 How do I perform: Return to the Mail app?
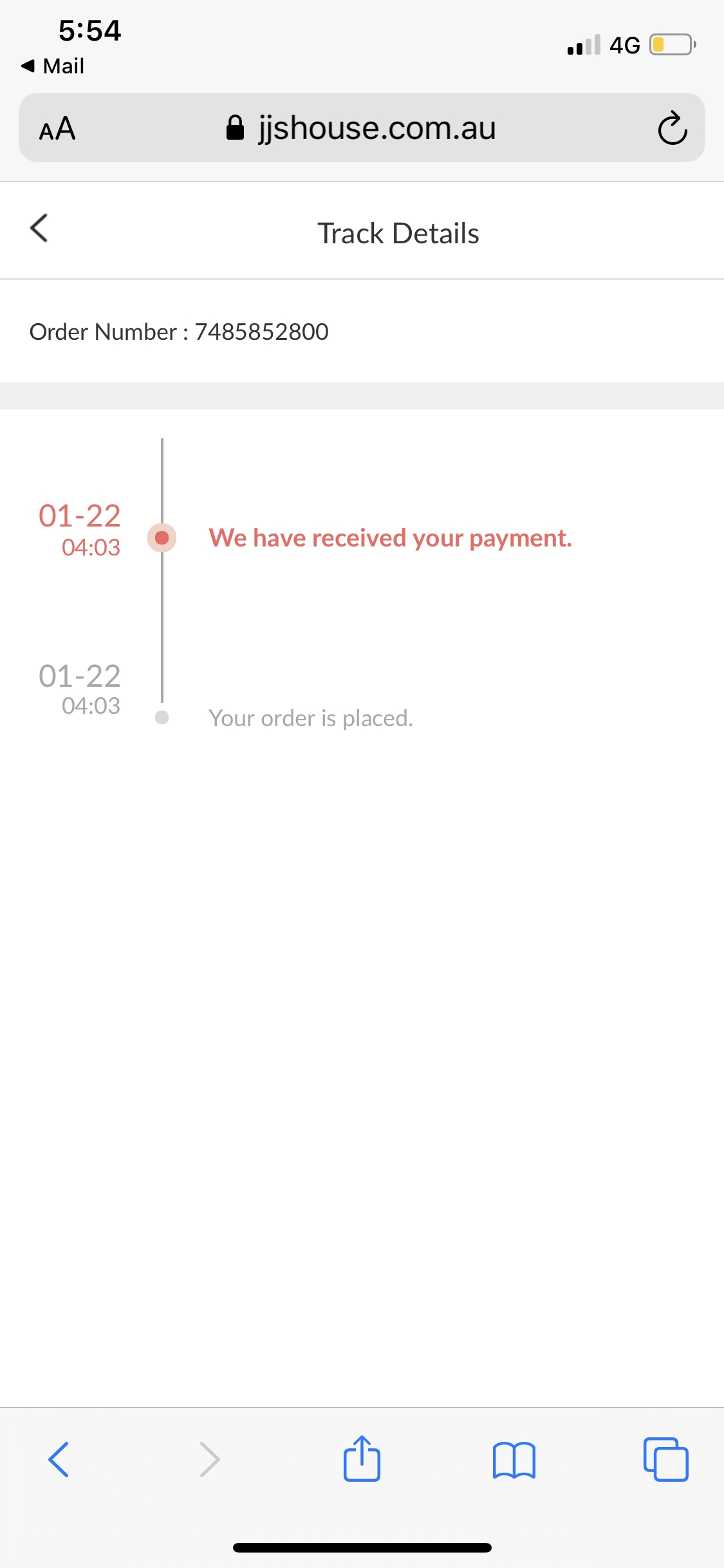53,66
